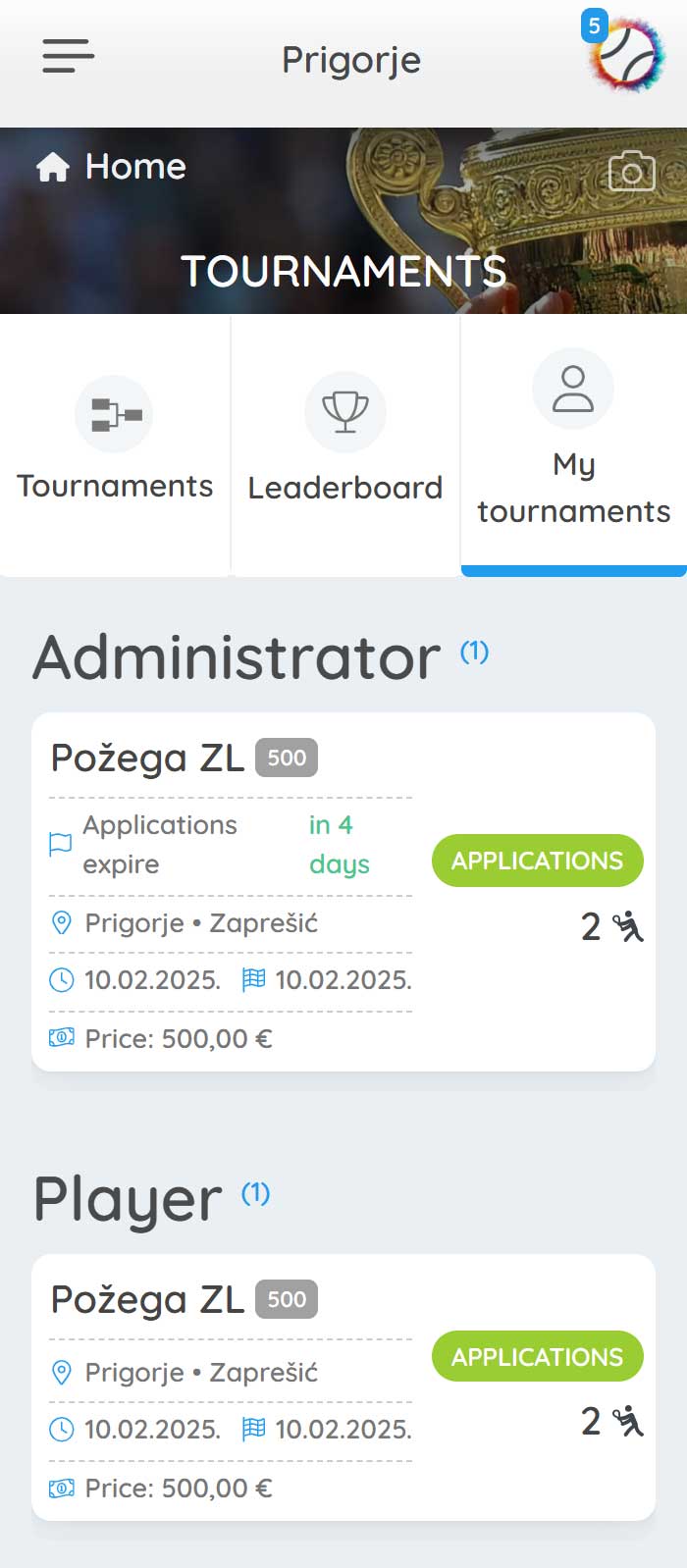This screenshot has height=1568, width=687.
Task: Tap the camera icon on the banner
Action: point(632,172)
